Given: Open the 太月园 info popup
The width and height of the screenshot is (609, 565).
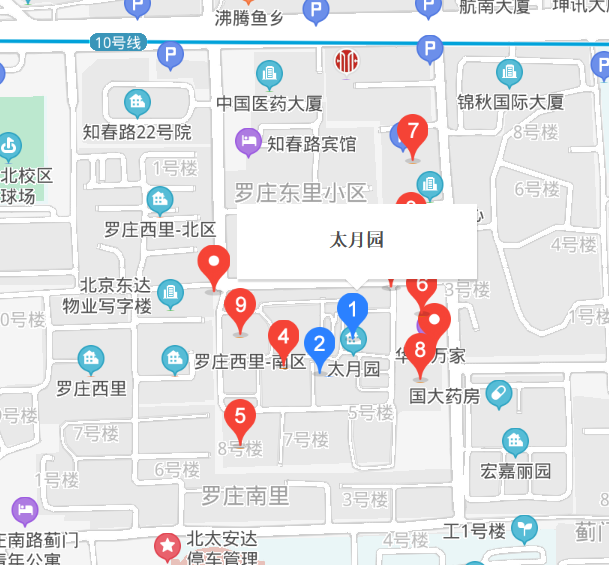Looking at the screenshot, I should (357, 241).
